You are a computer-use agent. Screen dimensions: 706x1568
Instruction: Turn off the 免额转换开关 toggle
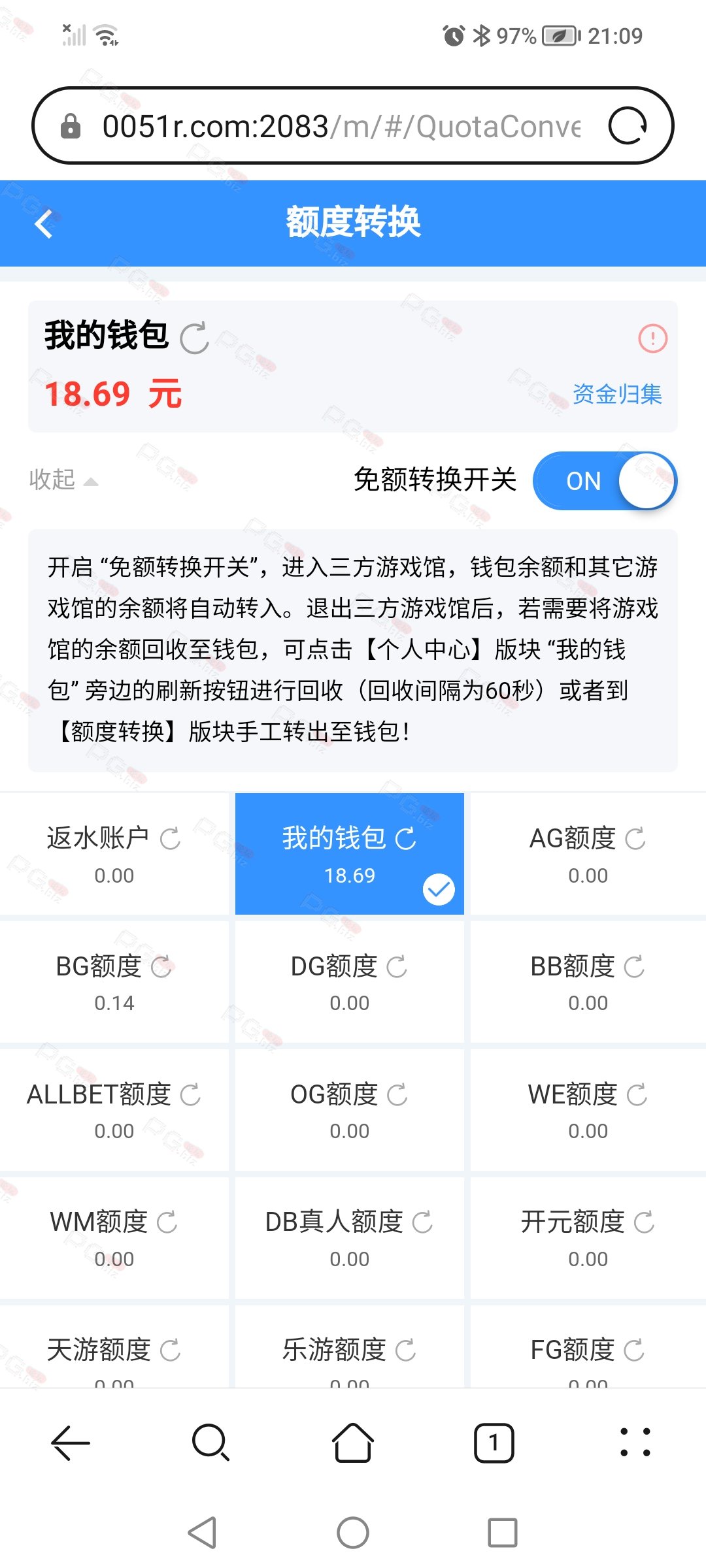[x=605, y=481]
